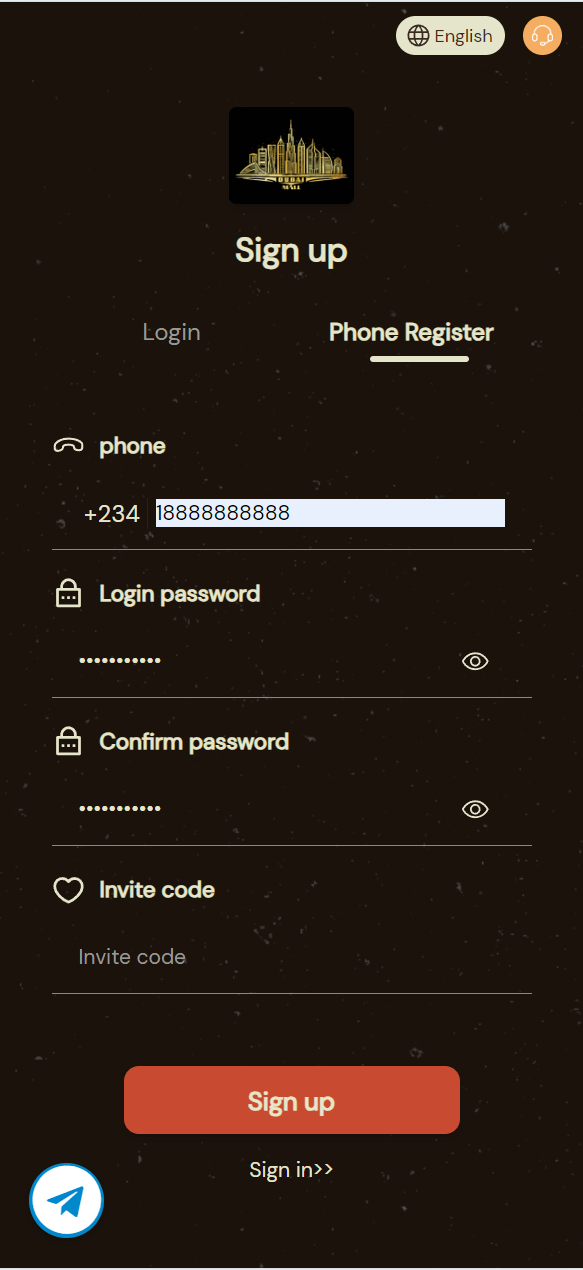Show the Login password text
583x1270 pixels.
pyautogui.click(x=475, y=661)
